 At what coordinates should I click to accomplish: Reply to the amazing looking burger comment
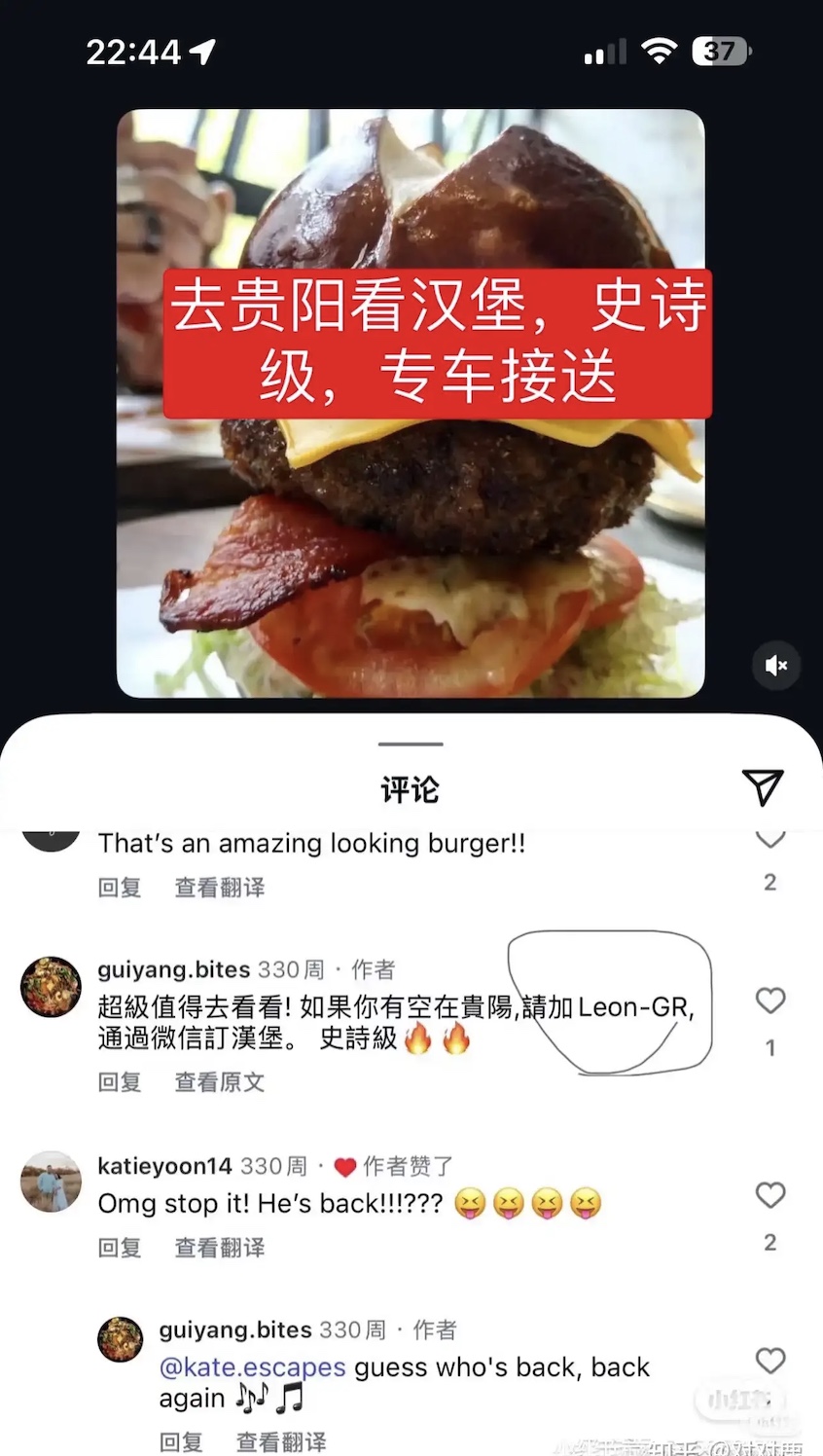click(120, 888)
